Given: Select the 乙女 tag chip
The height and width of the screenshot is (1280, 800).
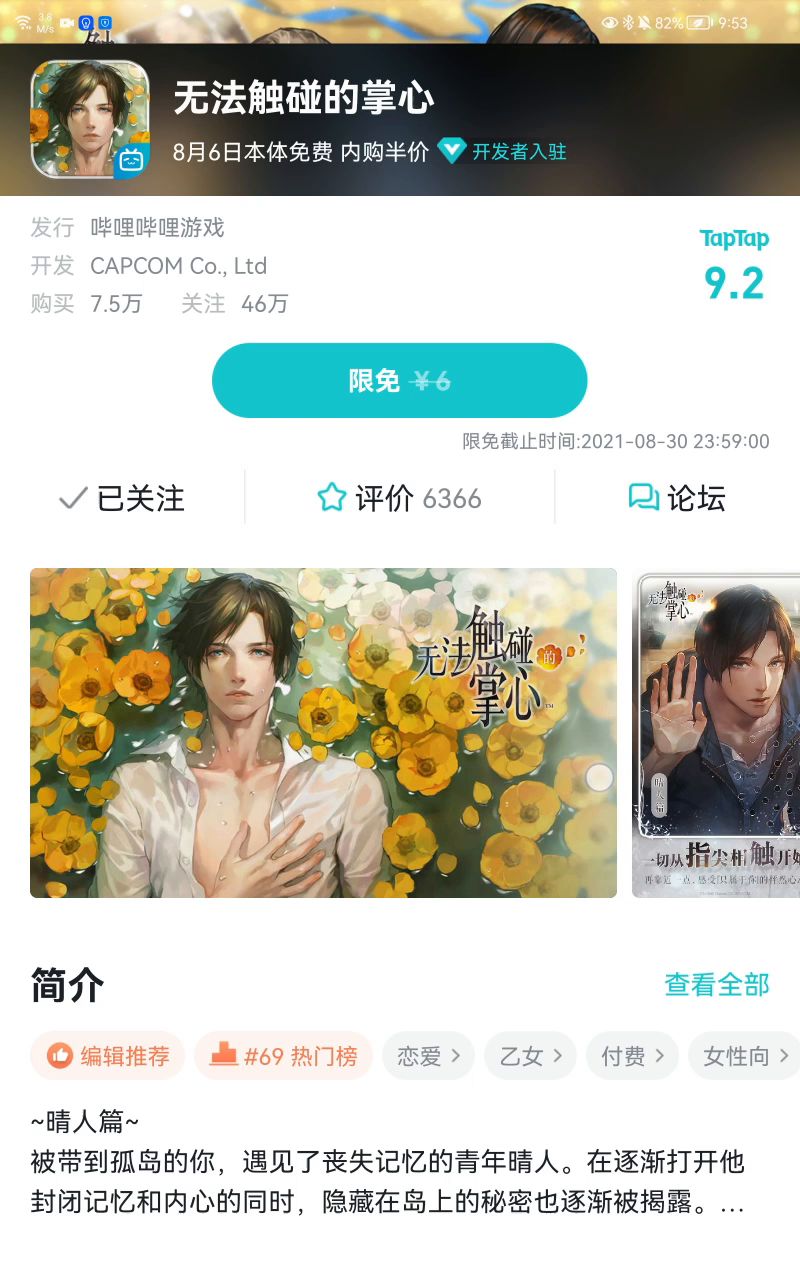Looking at the screenshot, I should click(x=530, y=1056).
